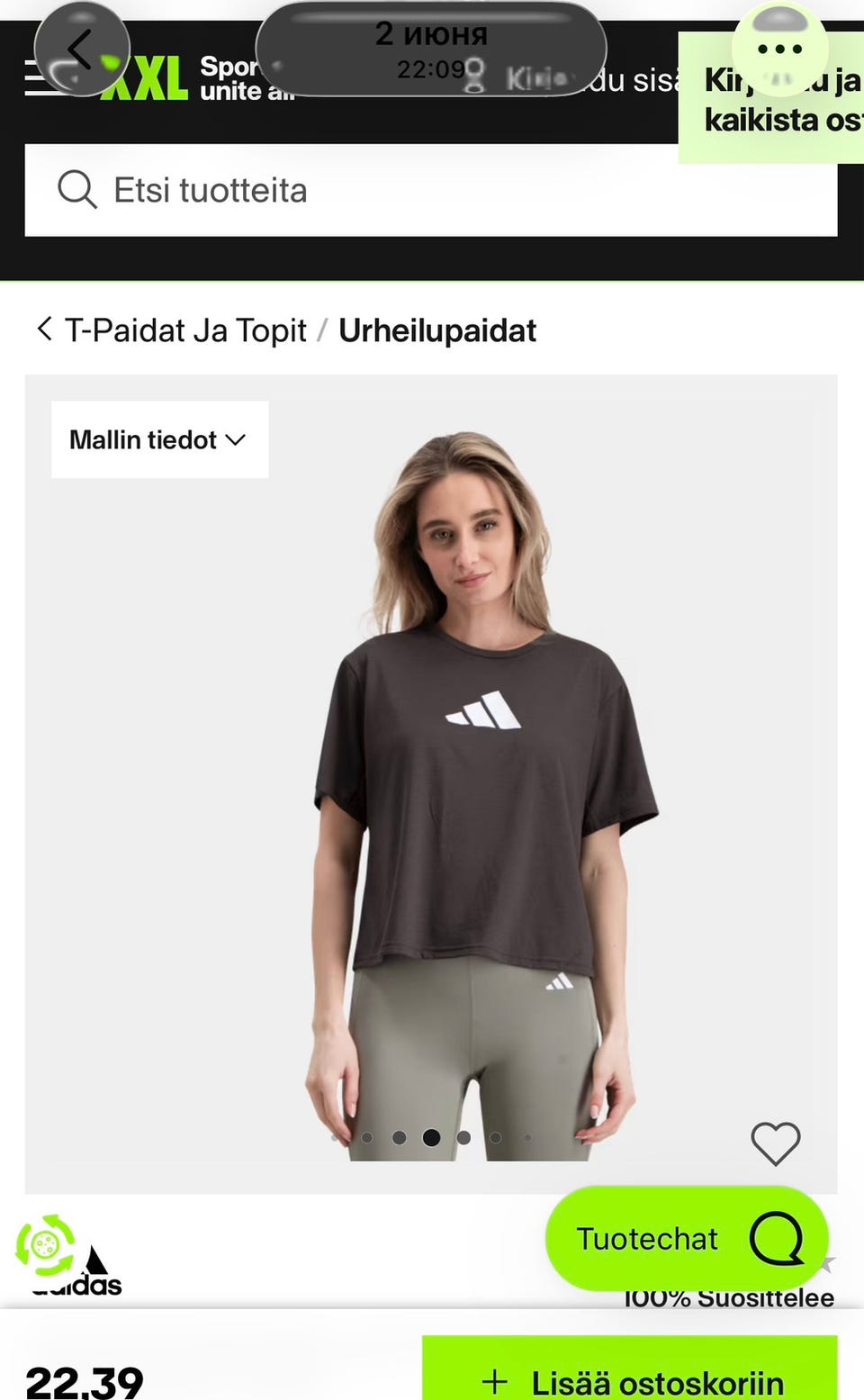This screenshot has width=864, height=1400.
Task: Open the Urheilupaidat category
Action: coord(436,330)
